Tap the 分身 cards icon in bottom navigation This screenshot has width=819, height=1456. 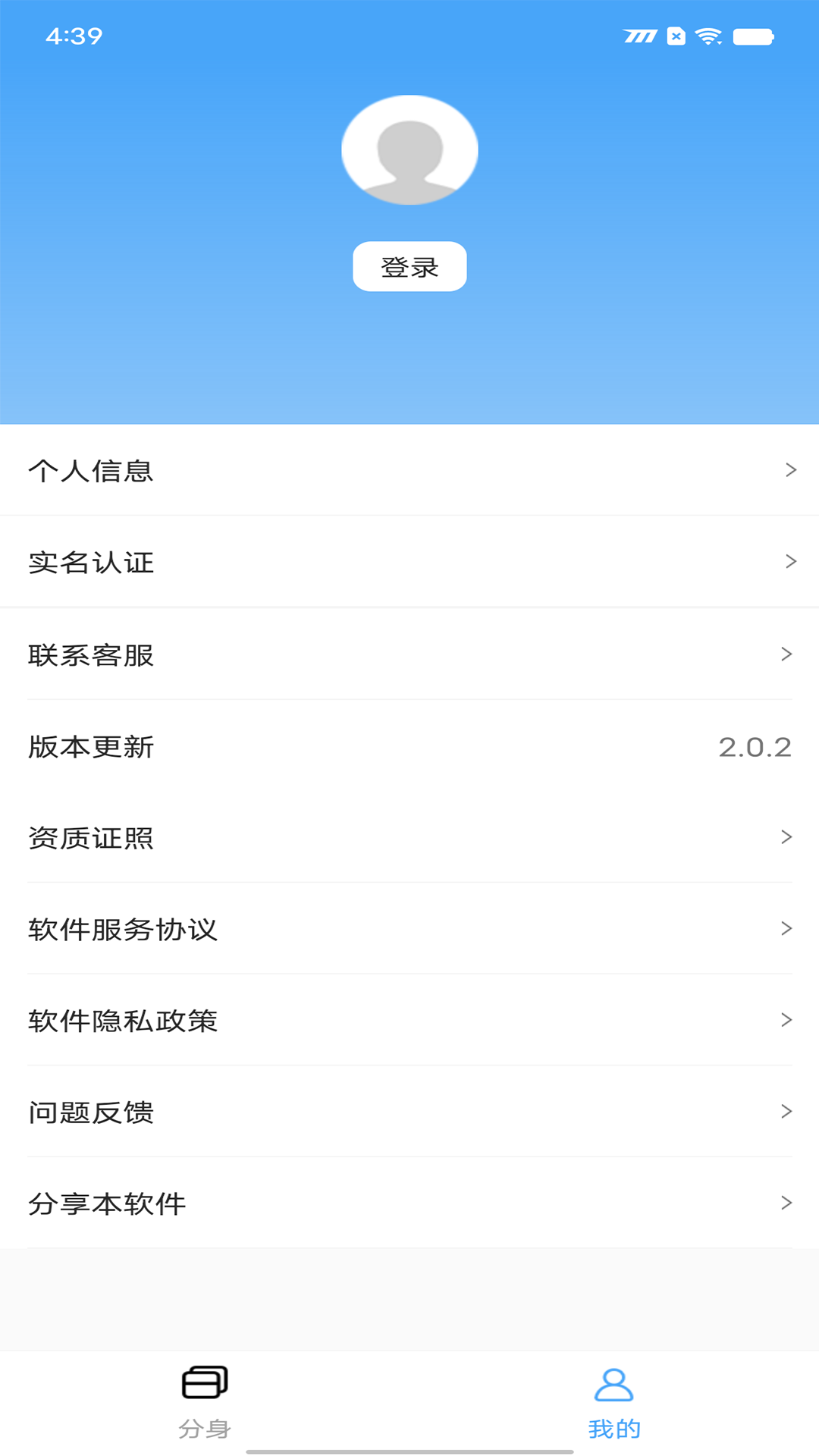click(x=205, y=1382)
